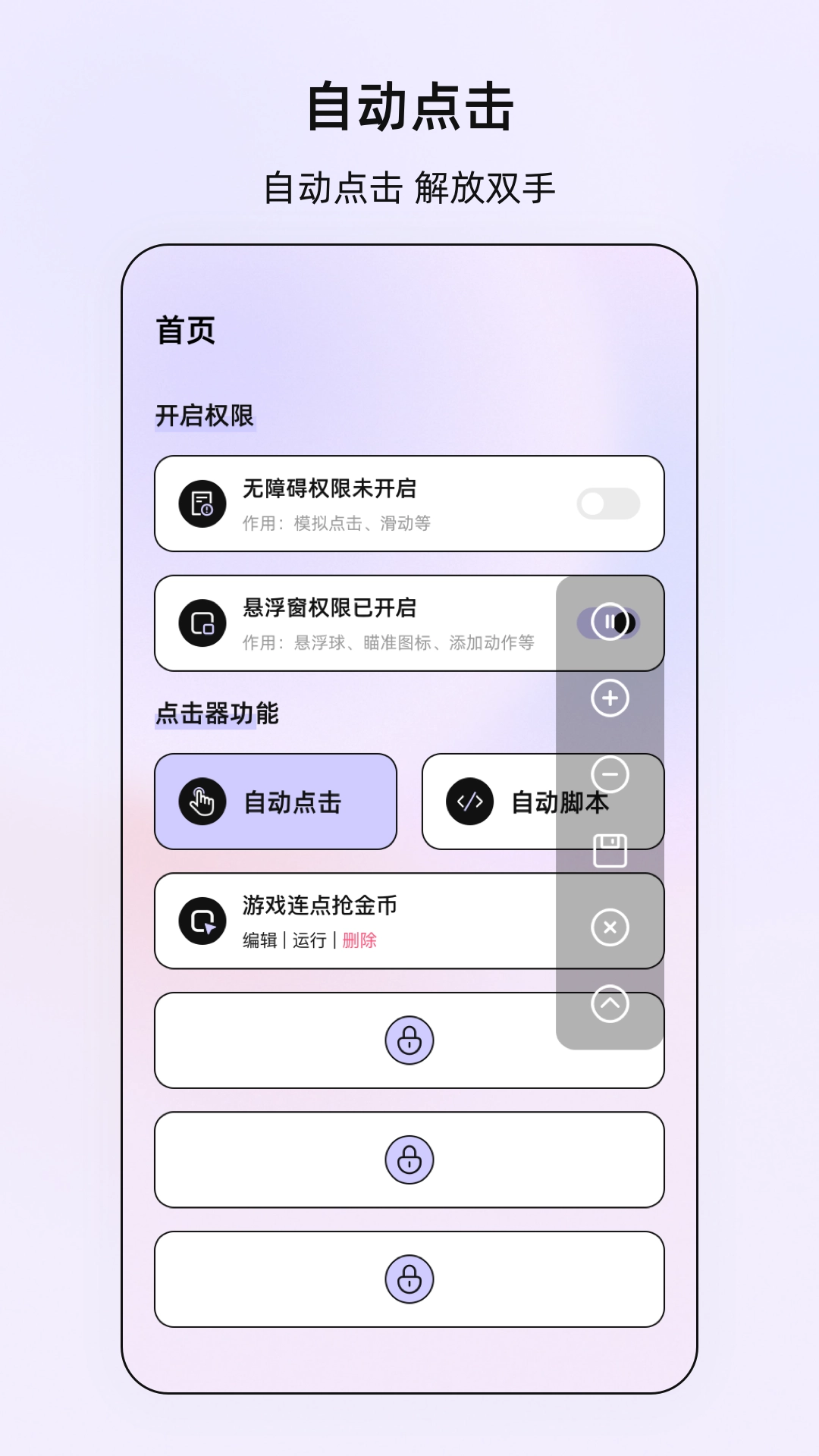
Task: Click the pause control in the floating toolbar
Action: click(609, 623)
